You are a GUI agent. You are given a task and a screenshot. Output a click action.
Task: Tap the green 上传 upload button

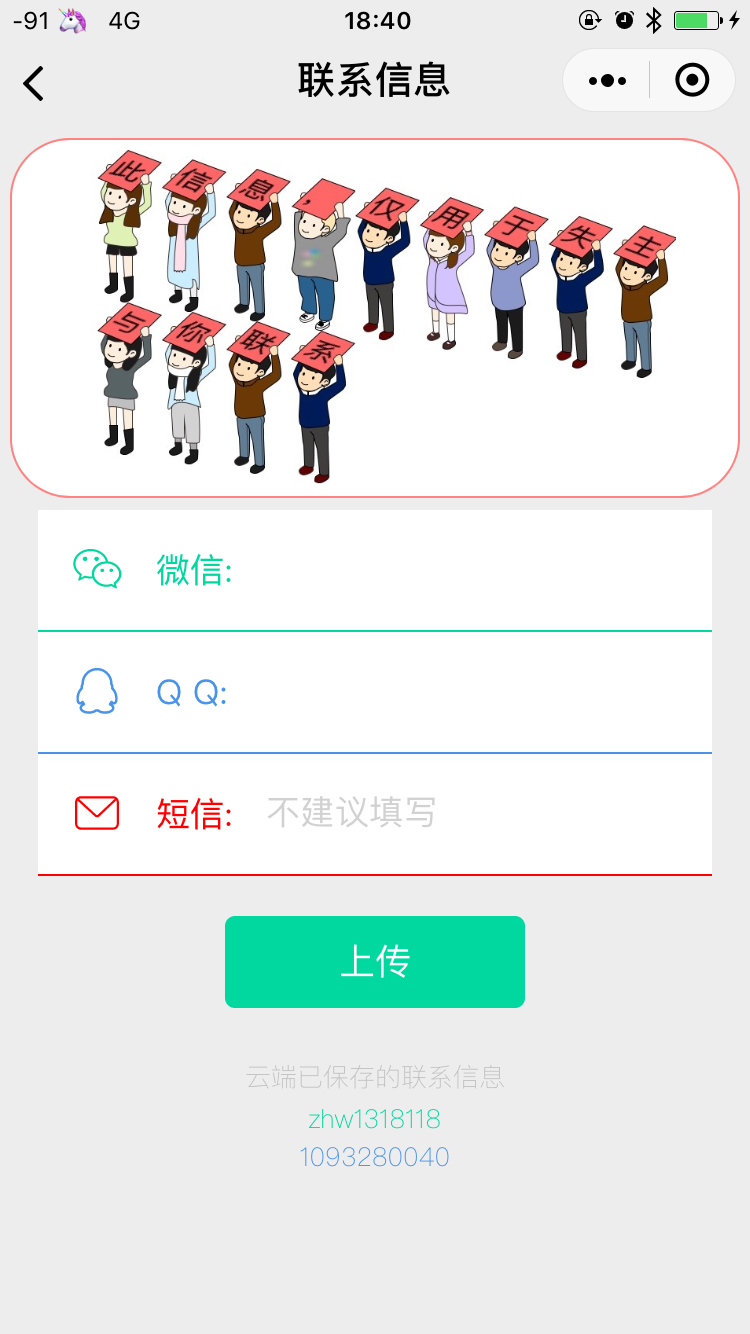click(x=375, y=962)
